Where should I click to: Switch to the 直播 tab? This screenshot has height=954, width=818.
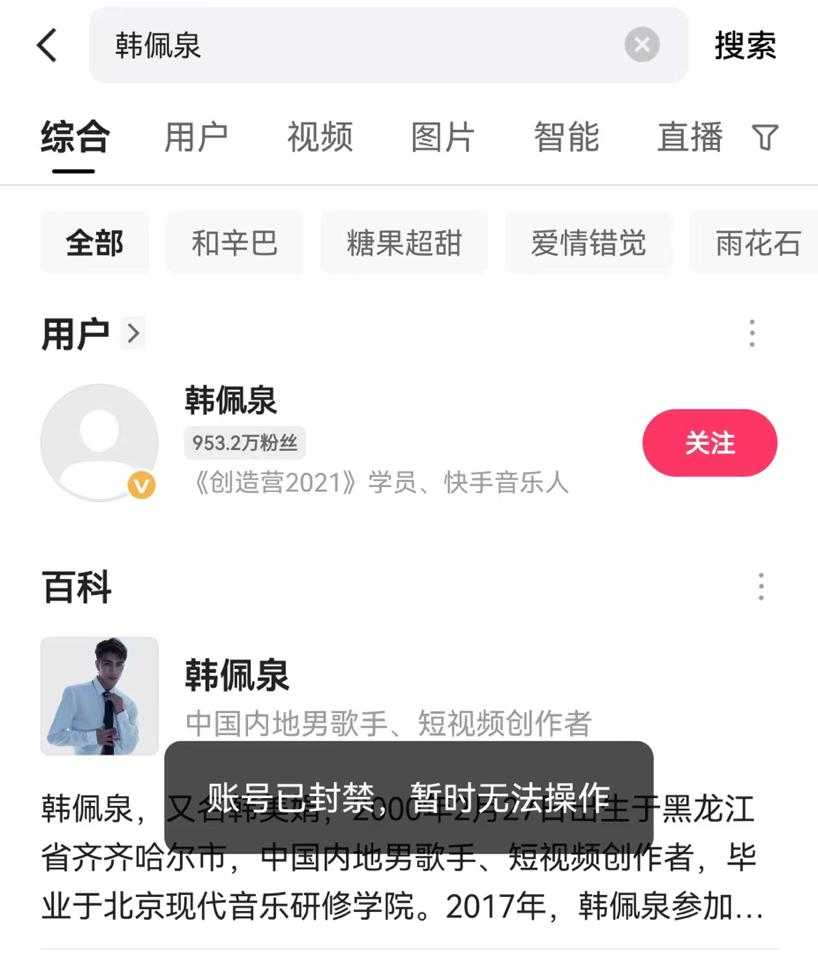tap(689, 137)
